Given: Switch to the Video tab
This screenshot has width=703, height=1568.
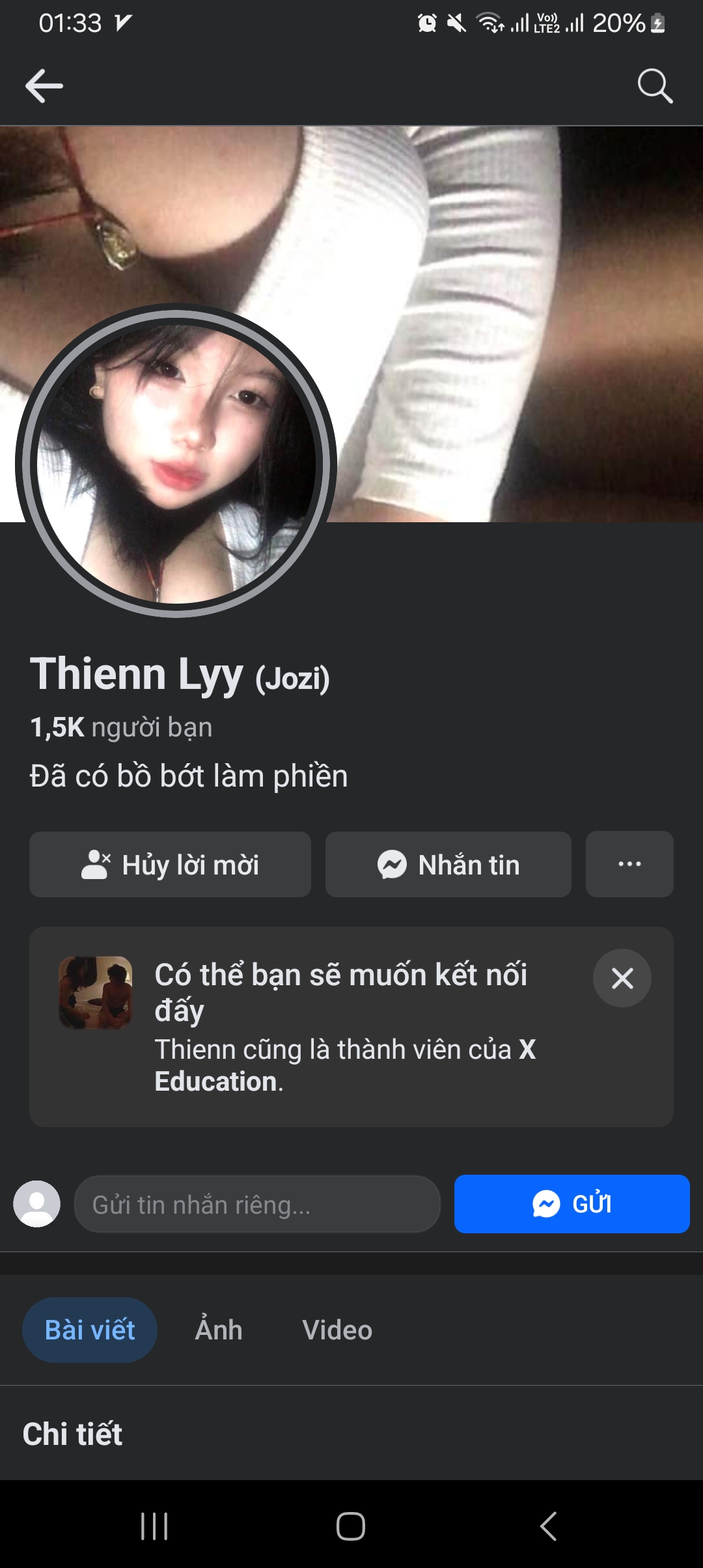Looking at the screenshot, I should (337, 1330).
